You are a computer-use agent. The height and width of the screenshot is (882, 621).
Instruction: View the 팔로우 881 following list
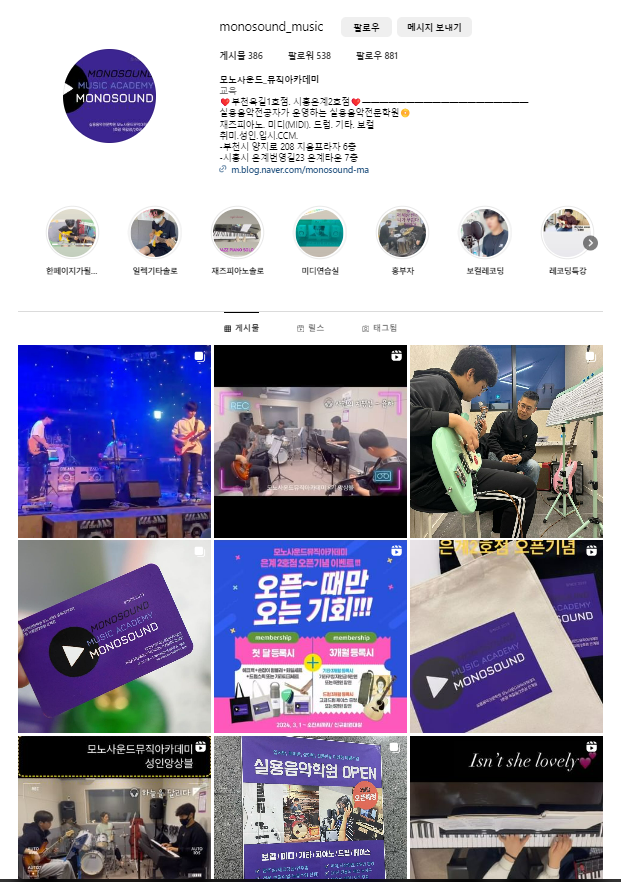(x=377, y=56)
